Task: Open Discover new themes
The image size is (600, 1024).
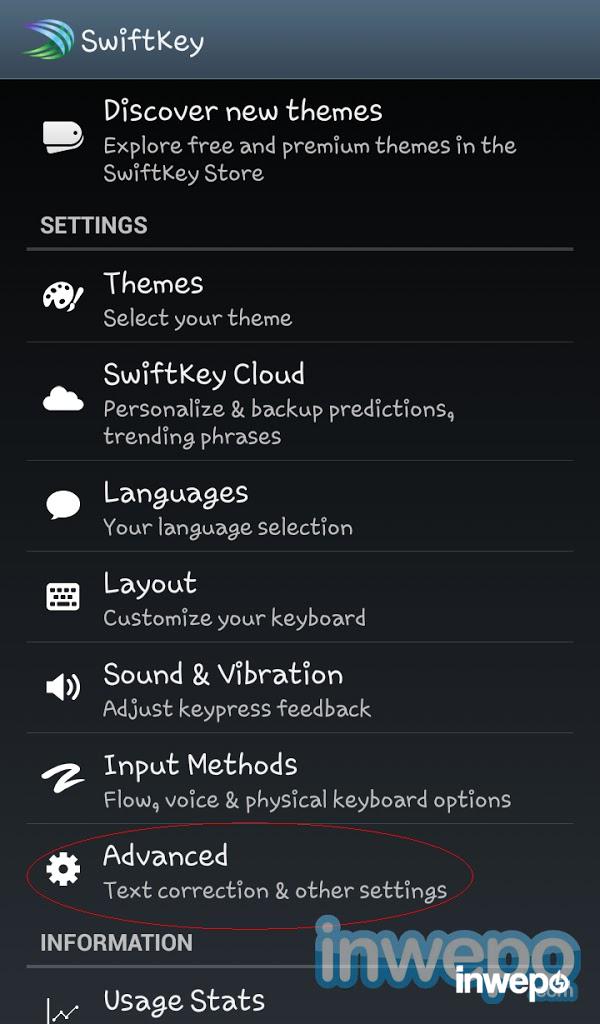Action: 300,140
